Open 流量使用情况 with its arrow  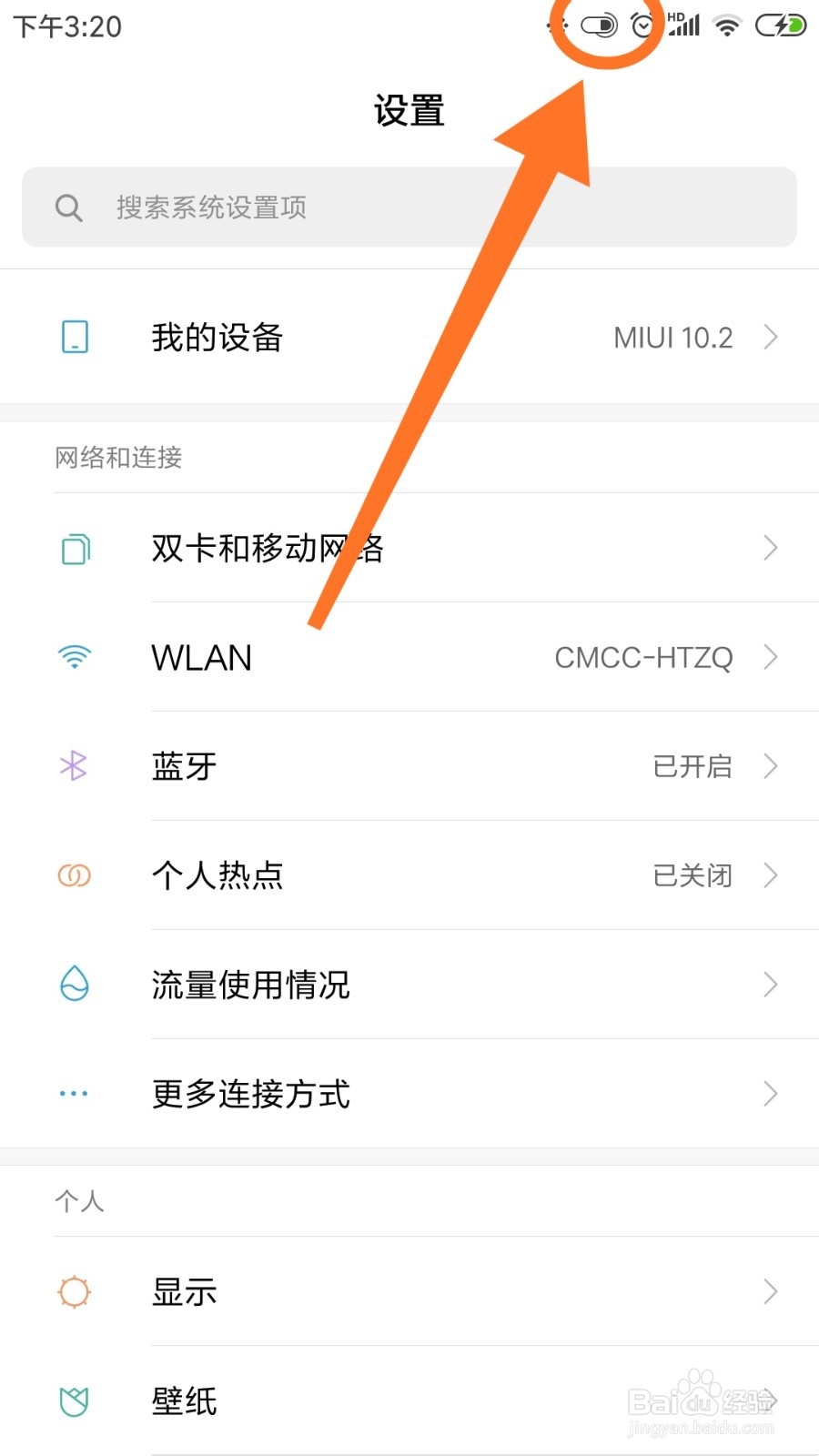(x=771, y=984)
